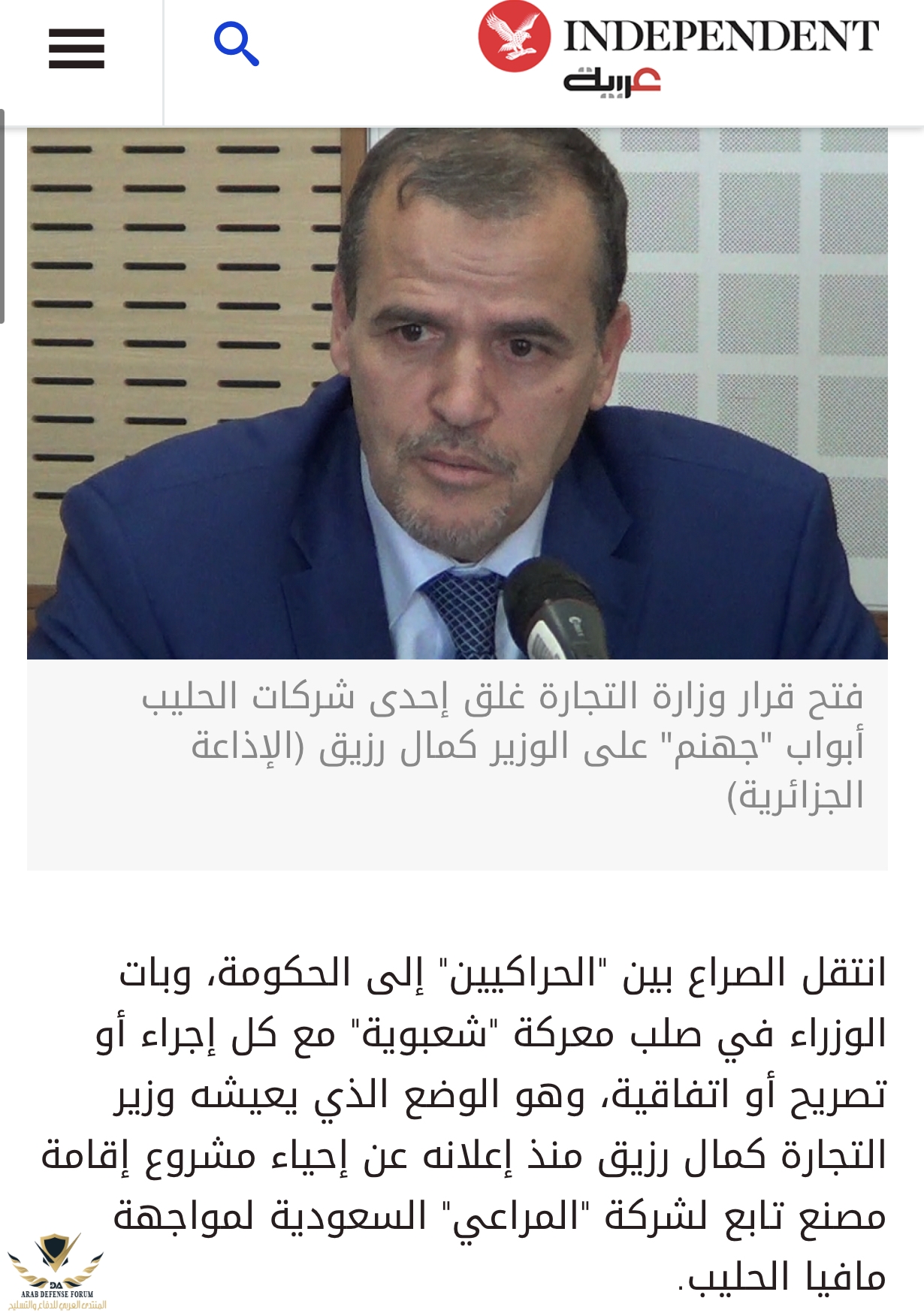The image size is (924, 1313).
Task: Go to Independent Arabia homepage logo
Action: pos(678,50)
